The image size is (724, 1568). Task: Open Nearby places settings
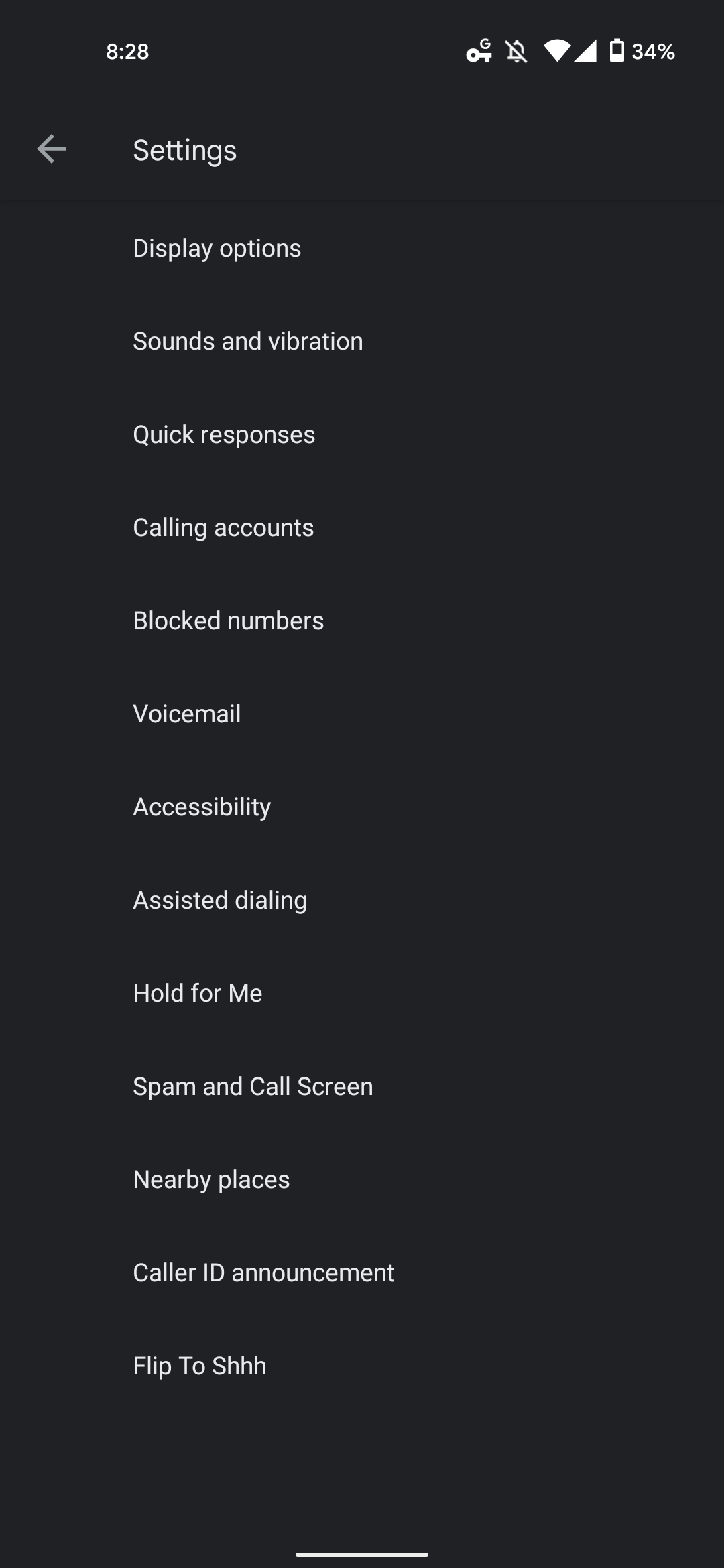pos(210,1179)
